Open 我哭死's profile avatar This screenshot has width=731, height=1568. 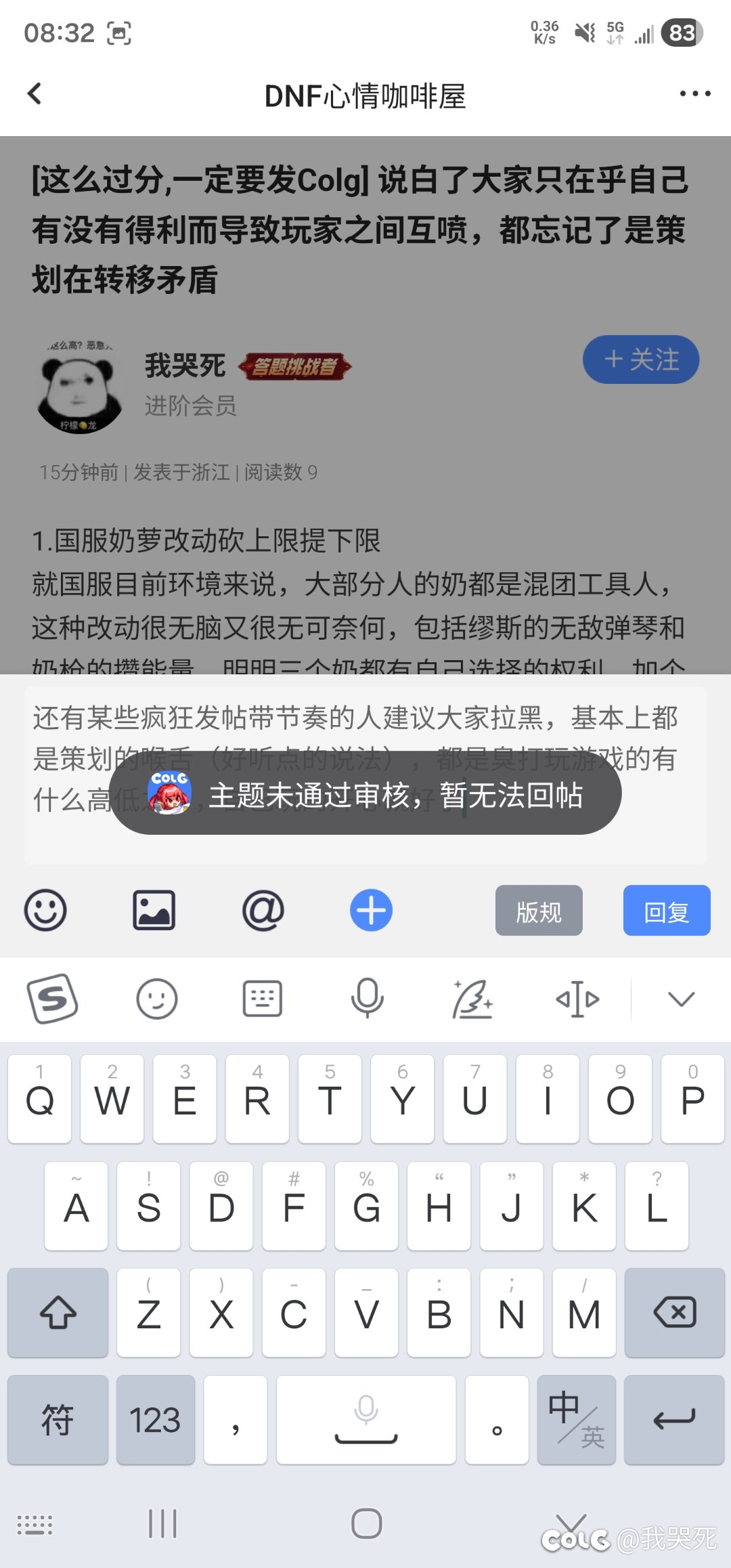click(79, 389)
